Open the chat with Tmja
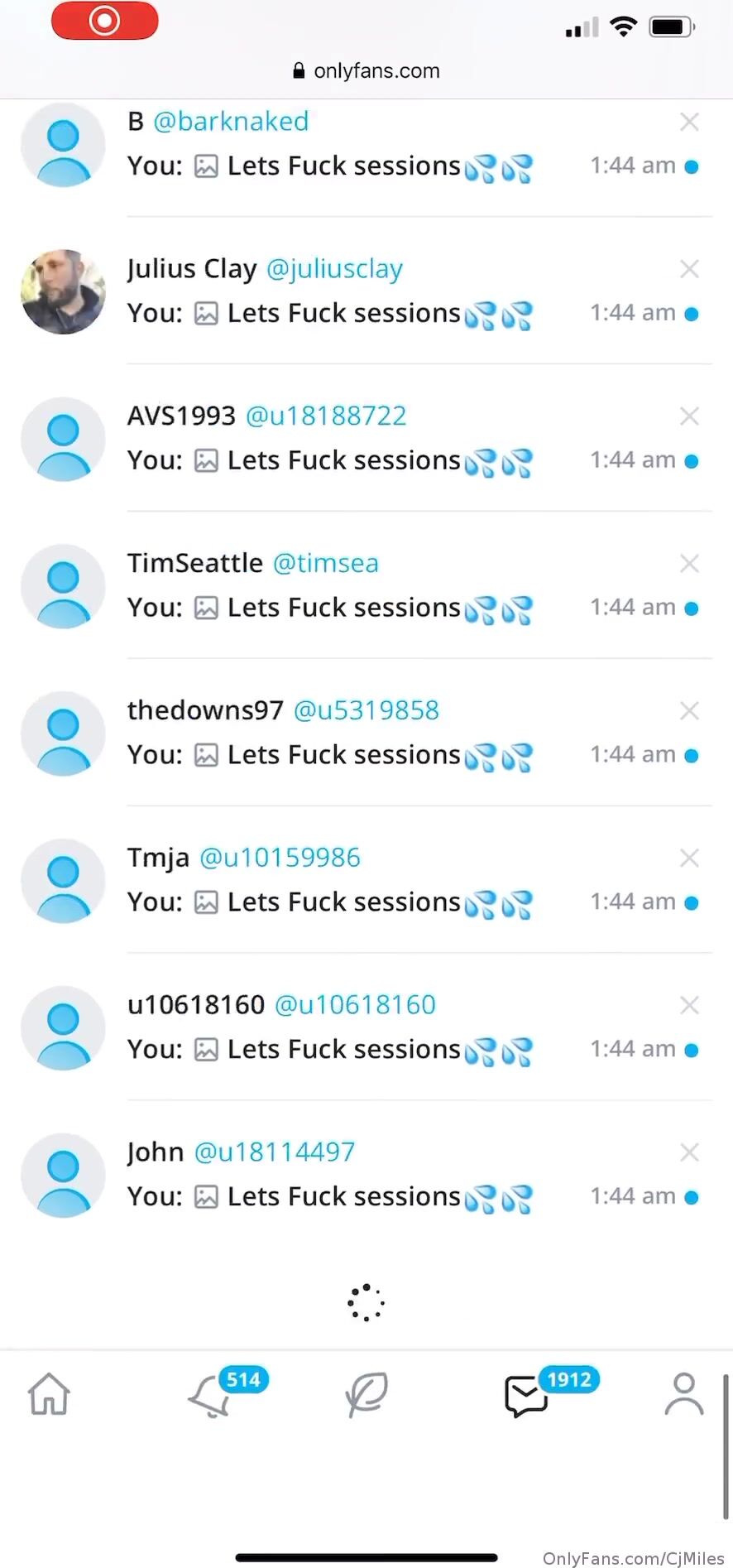 (331, 881)
